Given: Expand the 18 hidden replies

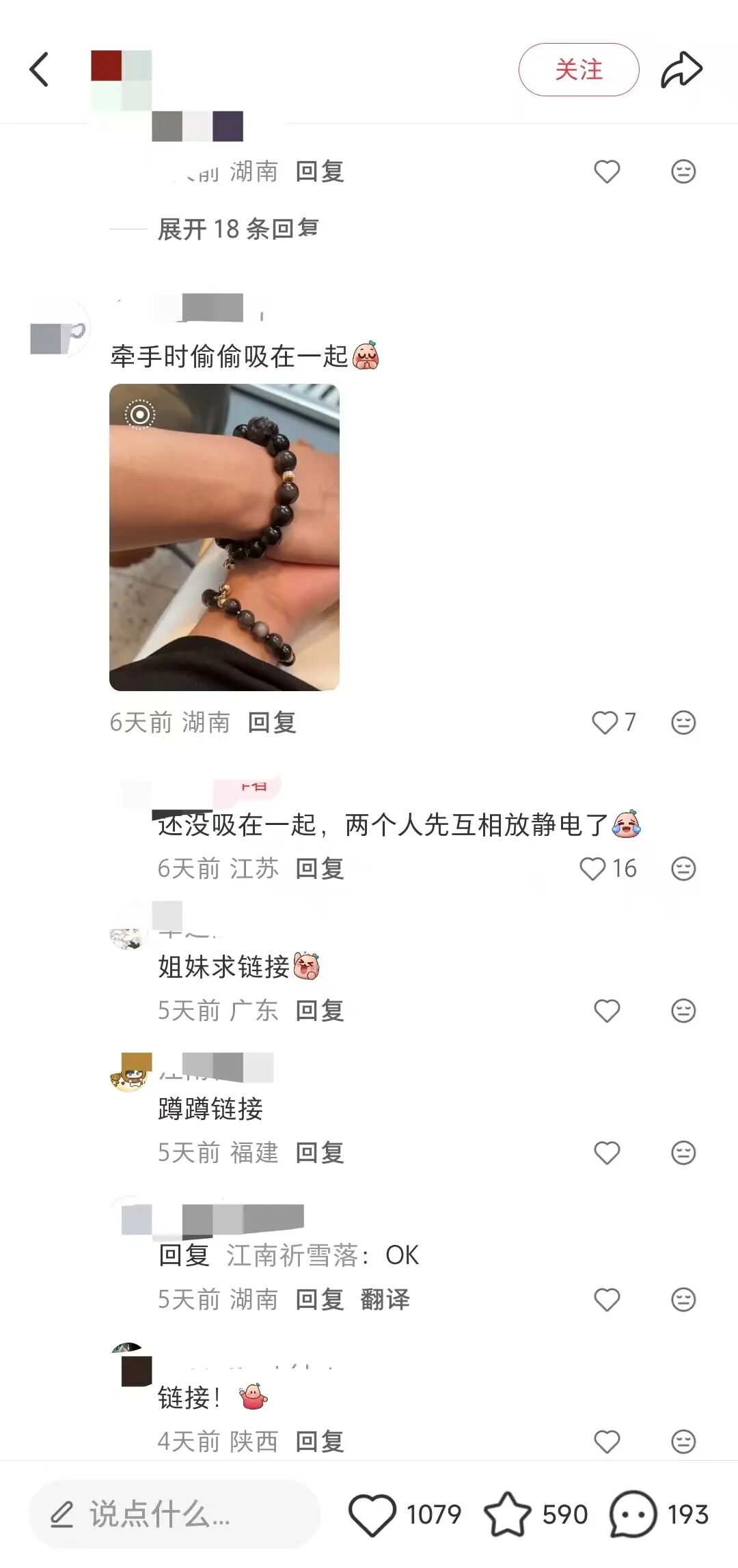Looking at the screenshot, I should pyautogui.click(x=237, y=229).
